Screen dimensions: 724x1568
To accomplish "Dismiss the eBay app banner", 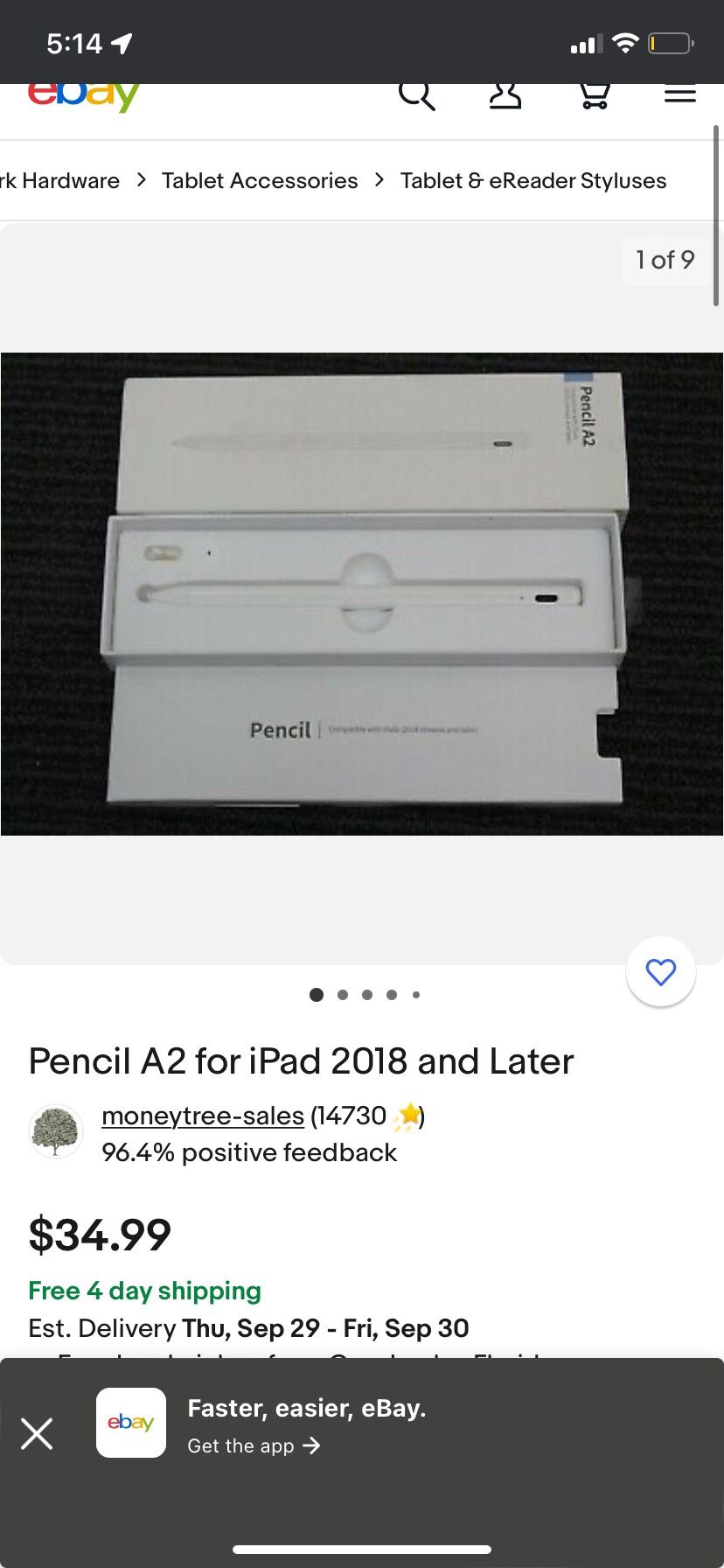I will pyautogui.click(x=37, y=1433).
